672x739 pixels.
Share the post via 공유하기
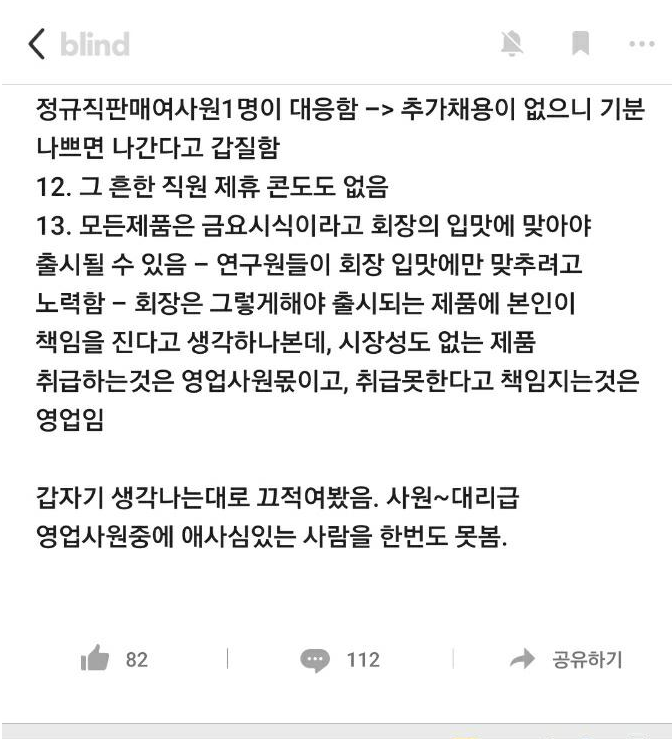pyautogui.click(x=566, y=659)
